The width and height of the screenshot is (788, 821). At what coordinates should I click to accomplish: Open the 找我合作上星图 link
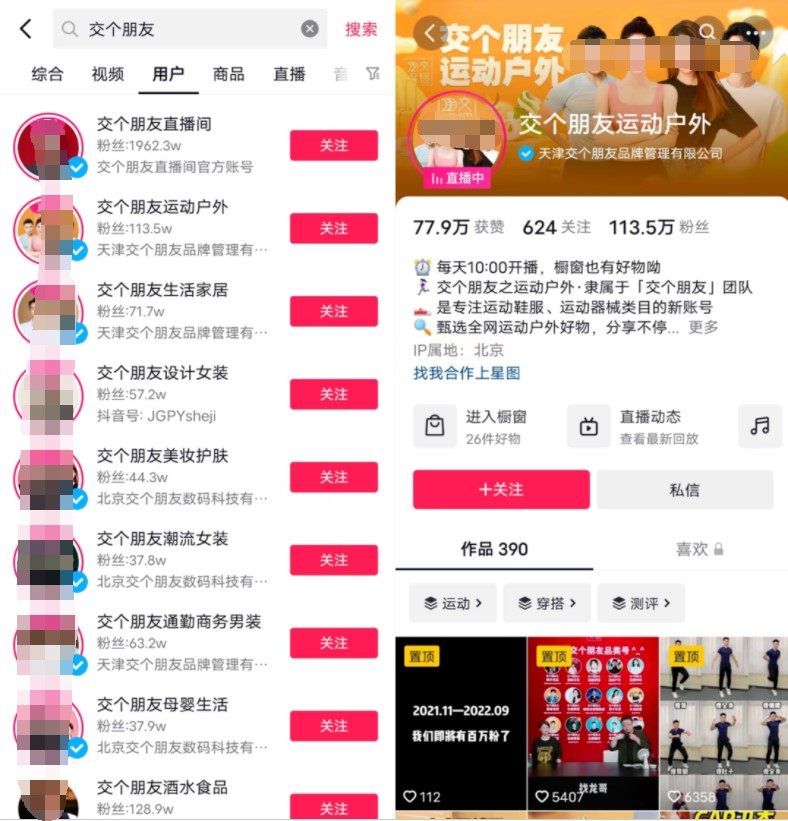467,373
